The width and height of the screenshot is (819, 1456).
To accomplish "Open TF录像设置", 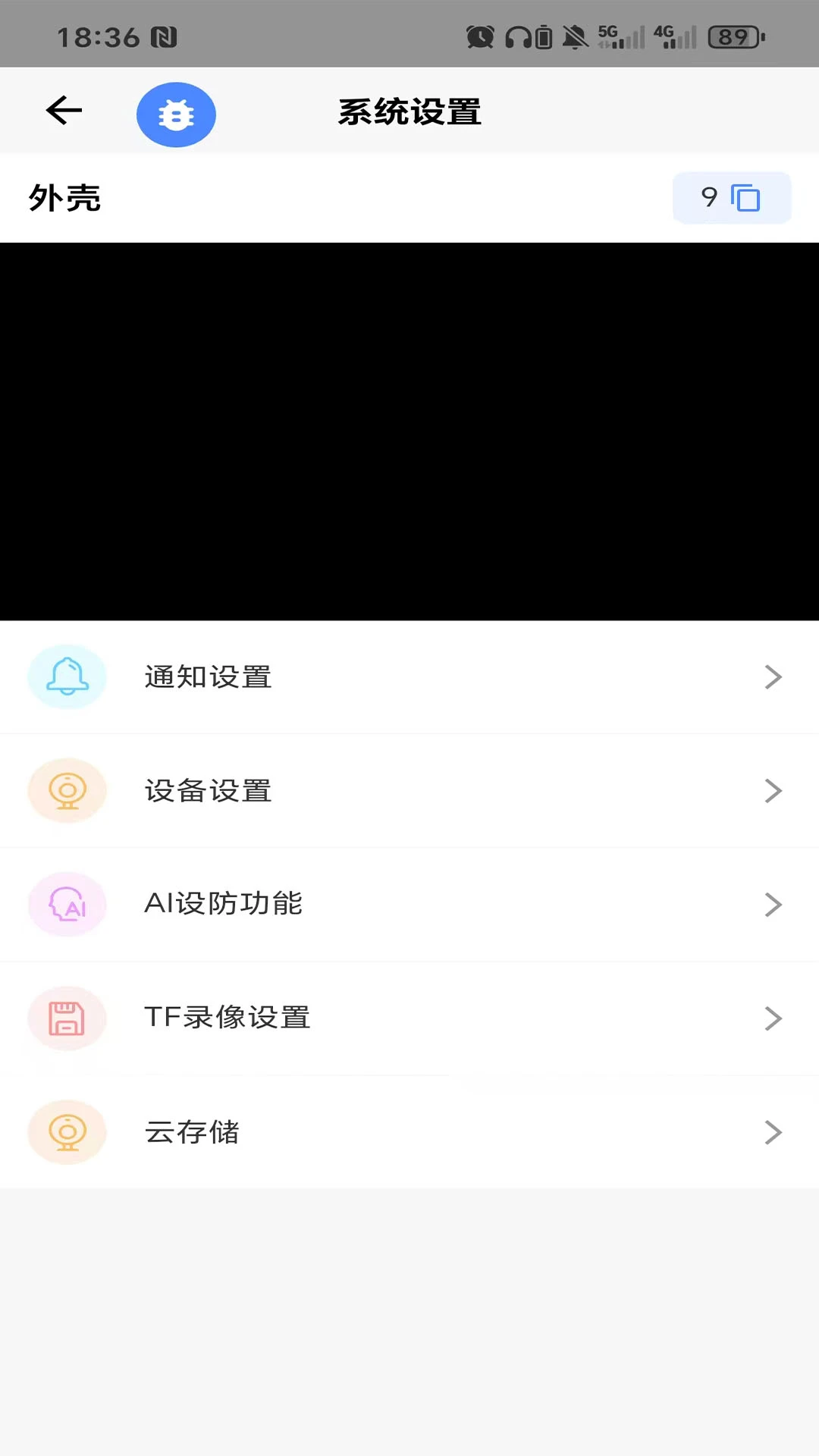I will [x=409, y=1018].
